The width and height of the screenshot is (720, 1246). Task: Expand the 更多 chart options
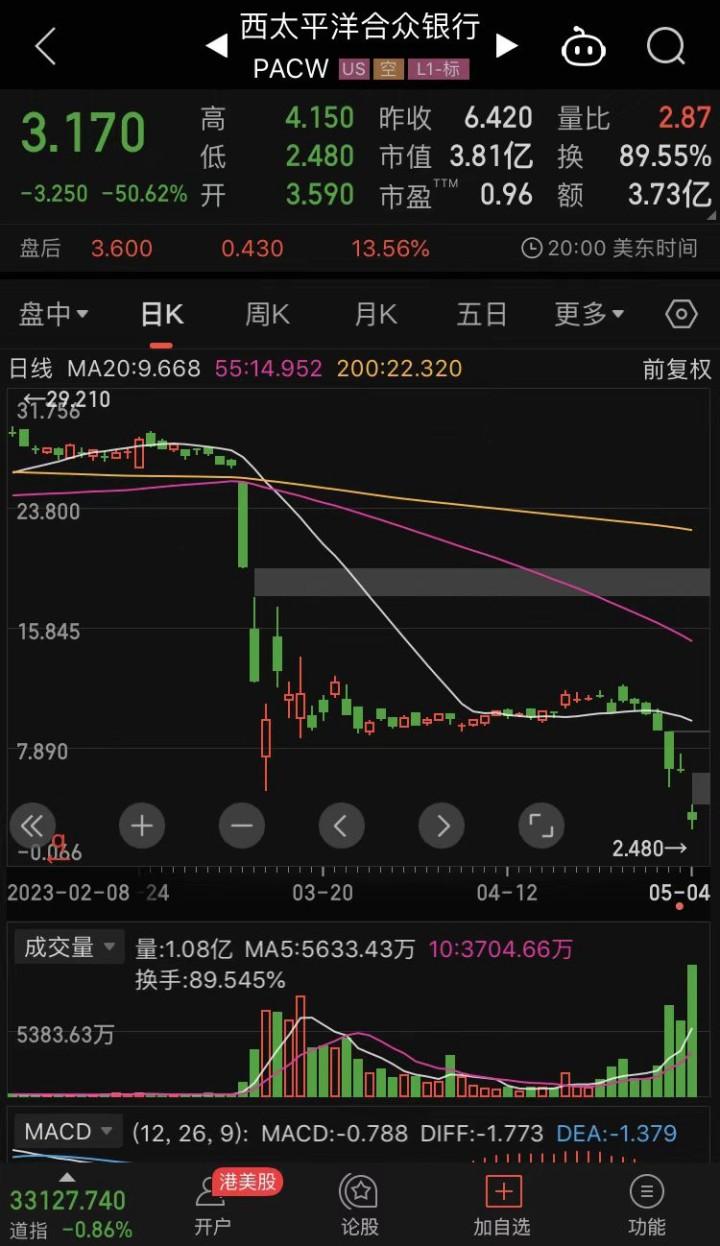[x=589, y=314]
